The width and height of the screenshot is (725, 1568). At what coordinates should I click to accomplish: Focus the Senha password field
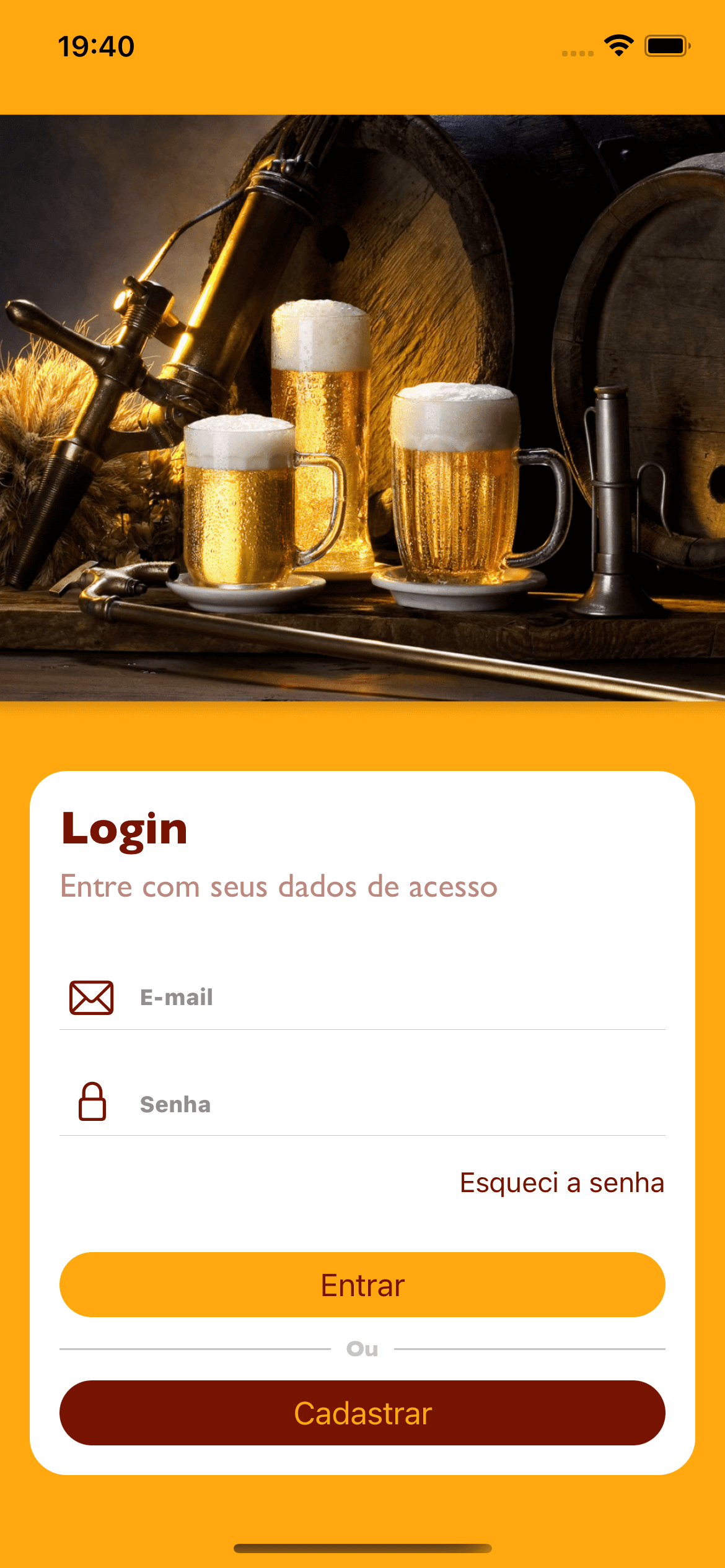[x=397, y=1104]
